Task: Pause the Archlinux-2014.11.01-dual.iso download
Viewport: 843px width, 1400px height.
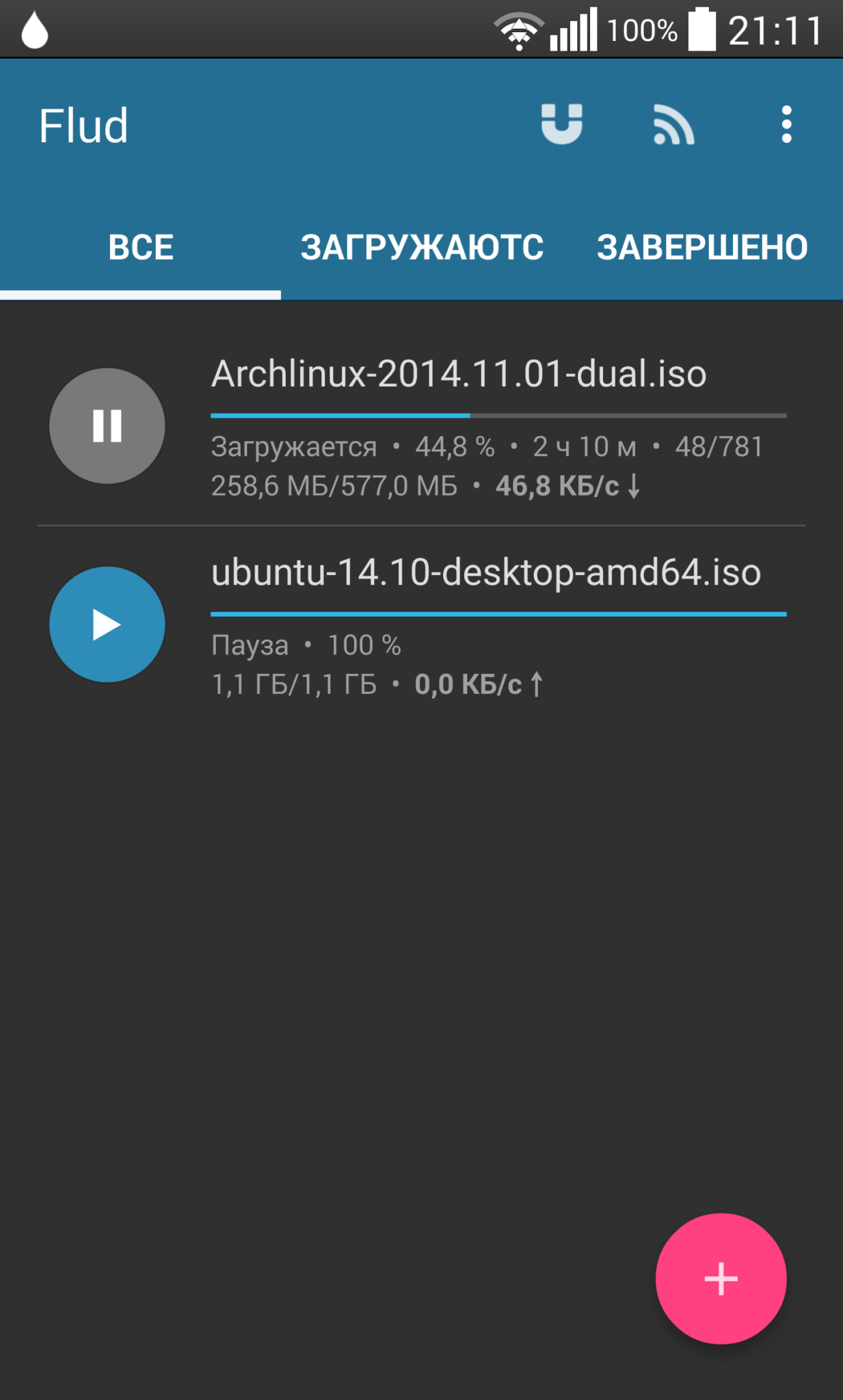Action: pos(107,426)
